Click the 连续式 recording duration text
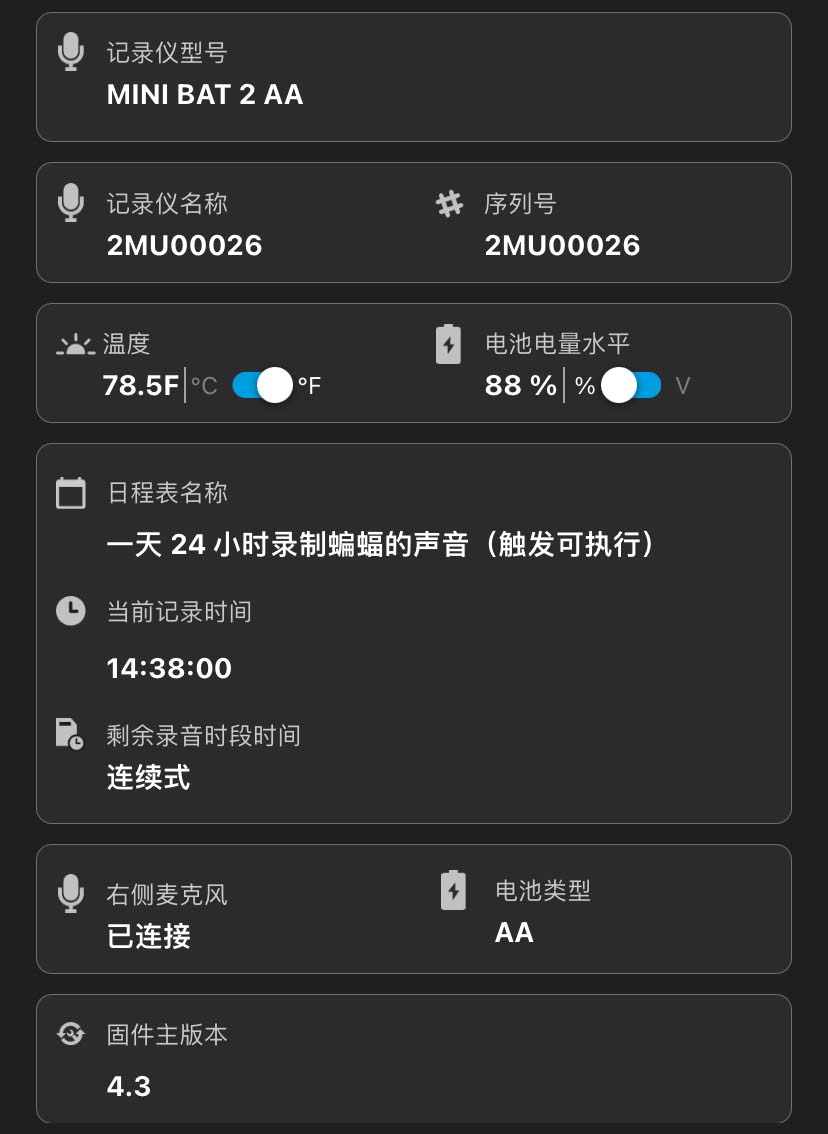The image size is (828, 1134). [146, 776]
